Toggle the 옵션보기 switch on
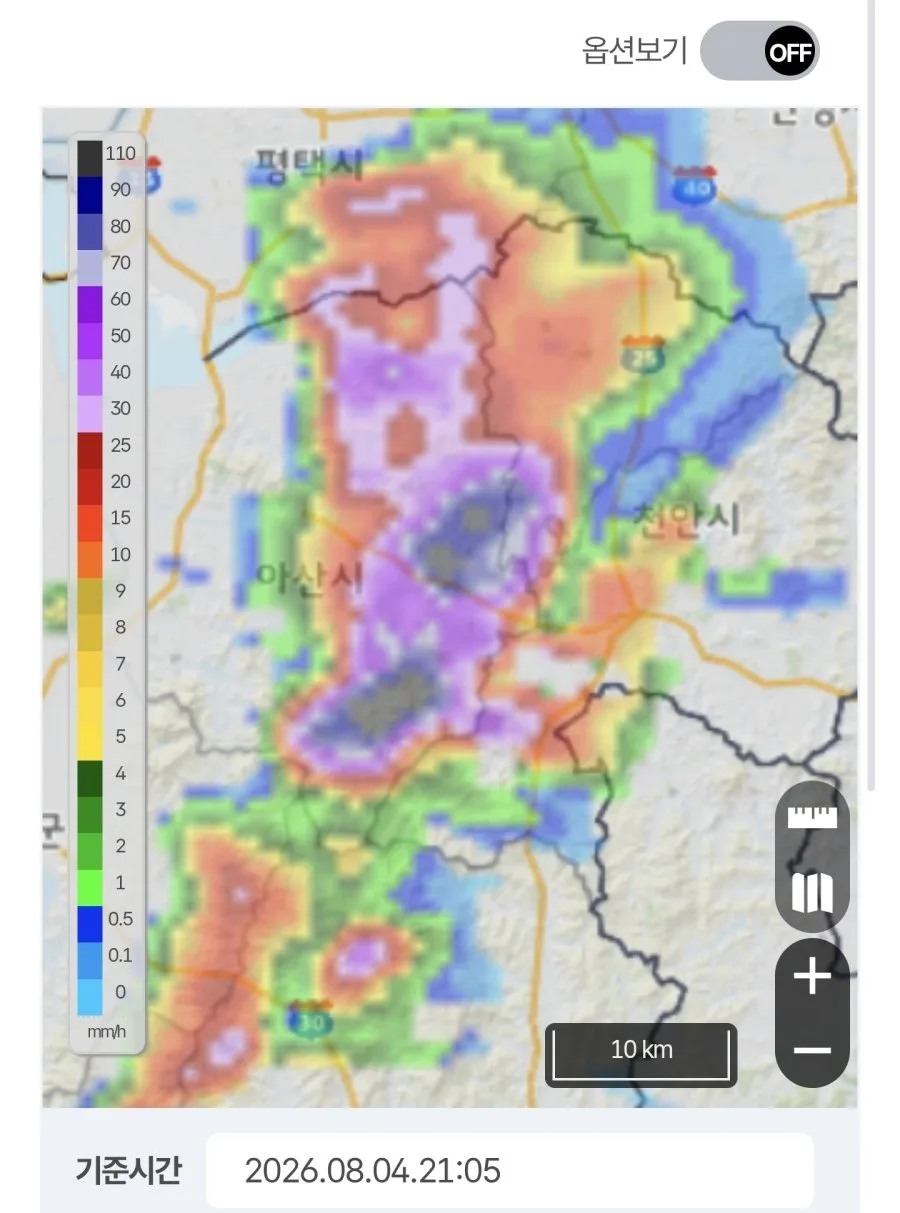The height and width of the screenshot is (1213, 900). 759,51
